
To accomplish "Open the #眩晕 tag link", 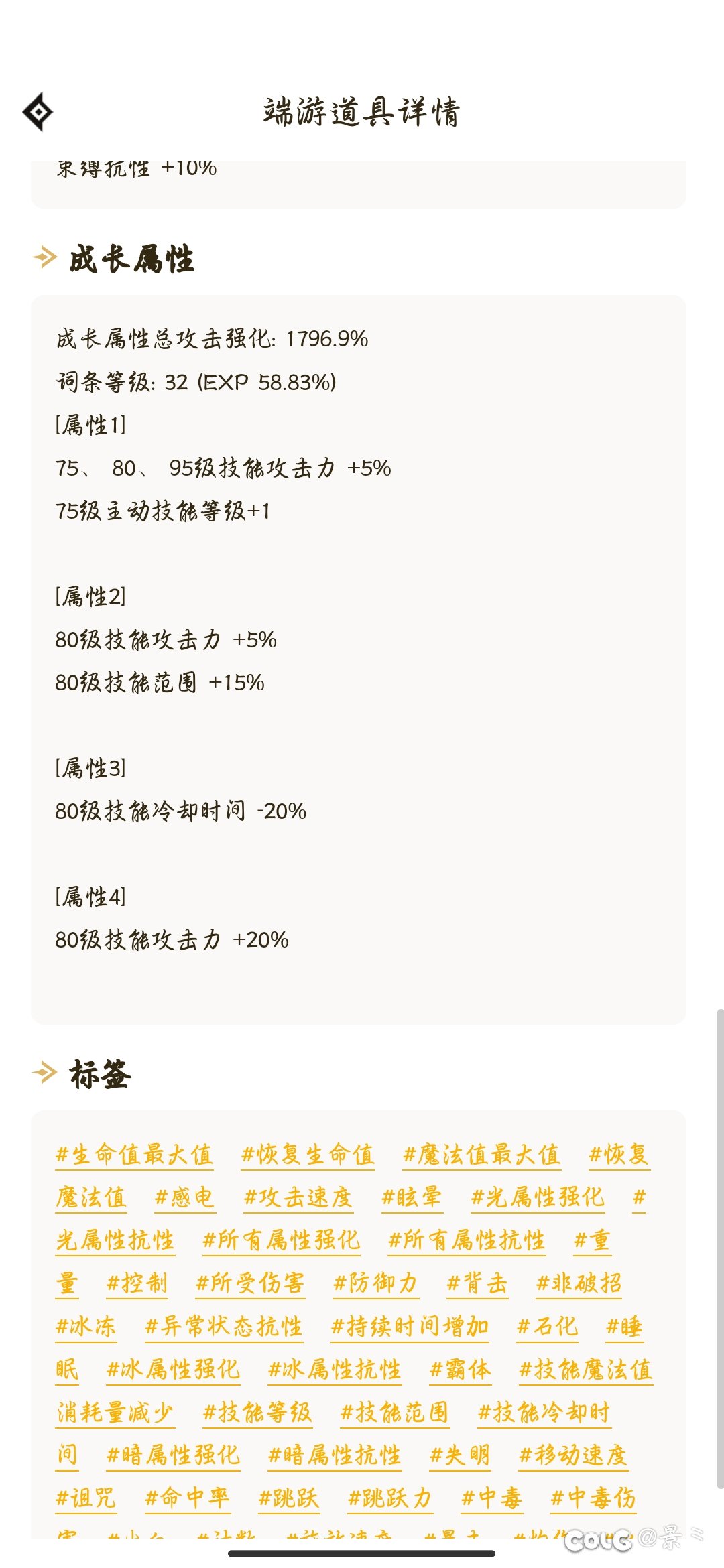I will point(412,1197).
